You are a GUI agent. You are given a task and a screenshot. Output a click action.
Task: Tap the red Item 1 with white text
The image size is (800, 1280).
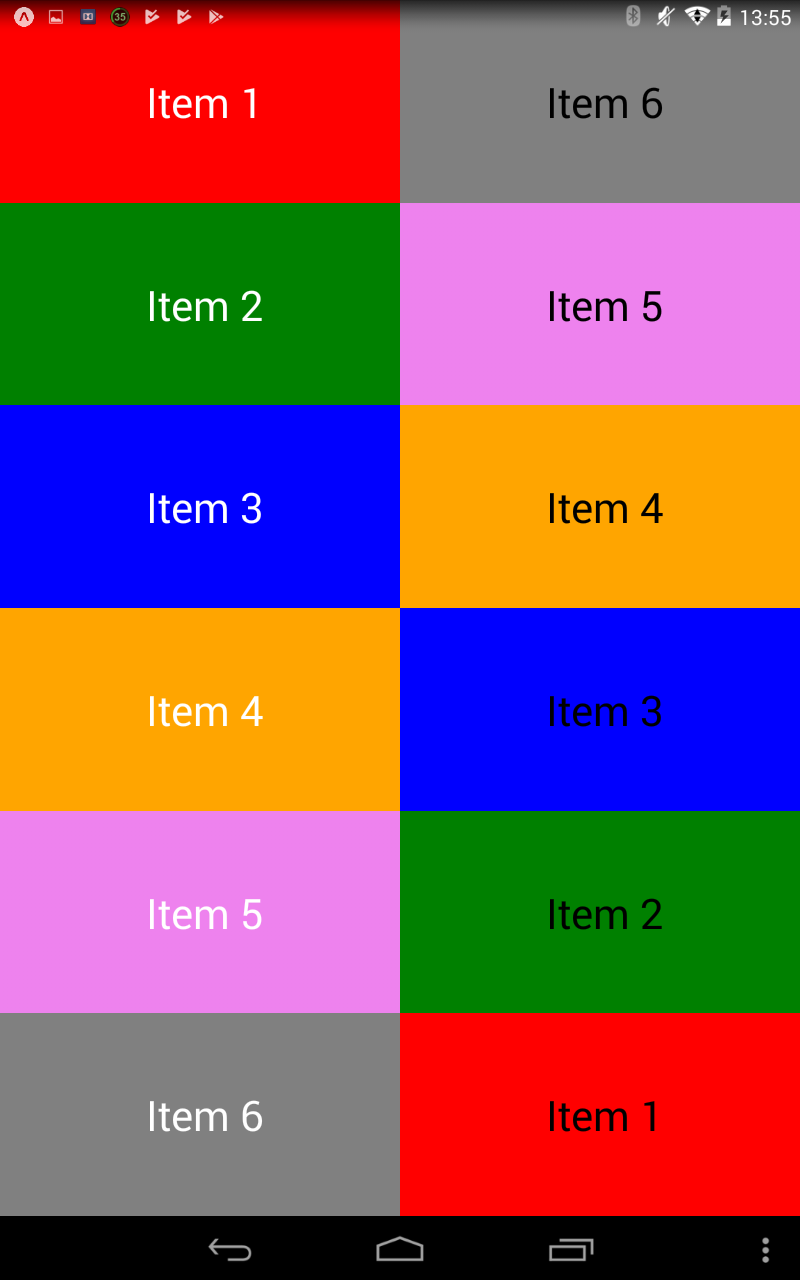pos(200,104)
